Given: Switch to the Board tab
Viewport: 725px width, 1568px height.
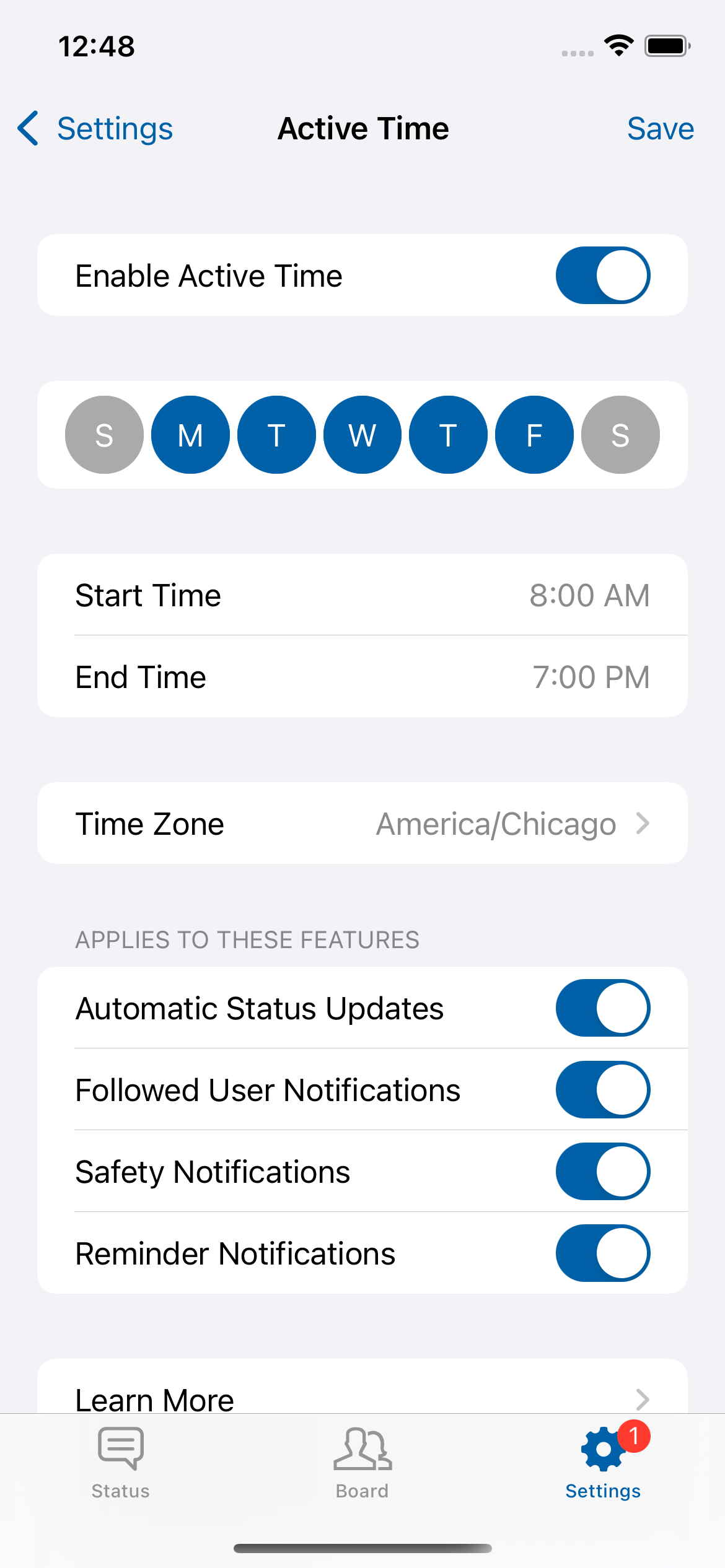Looking at the screenshot, I should 362,1463.
